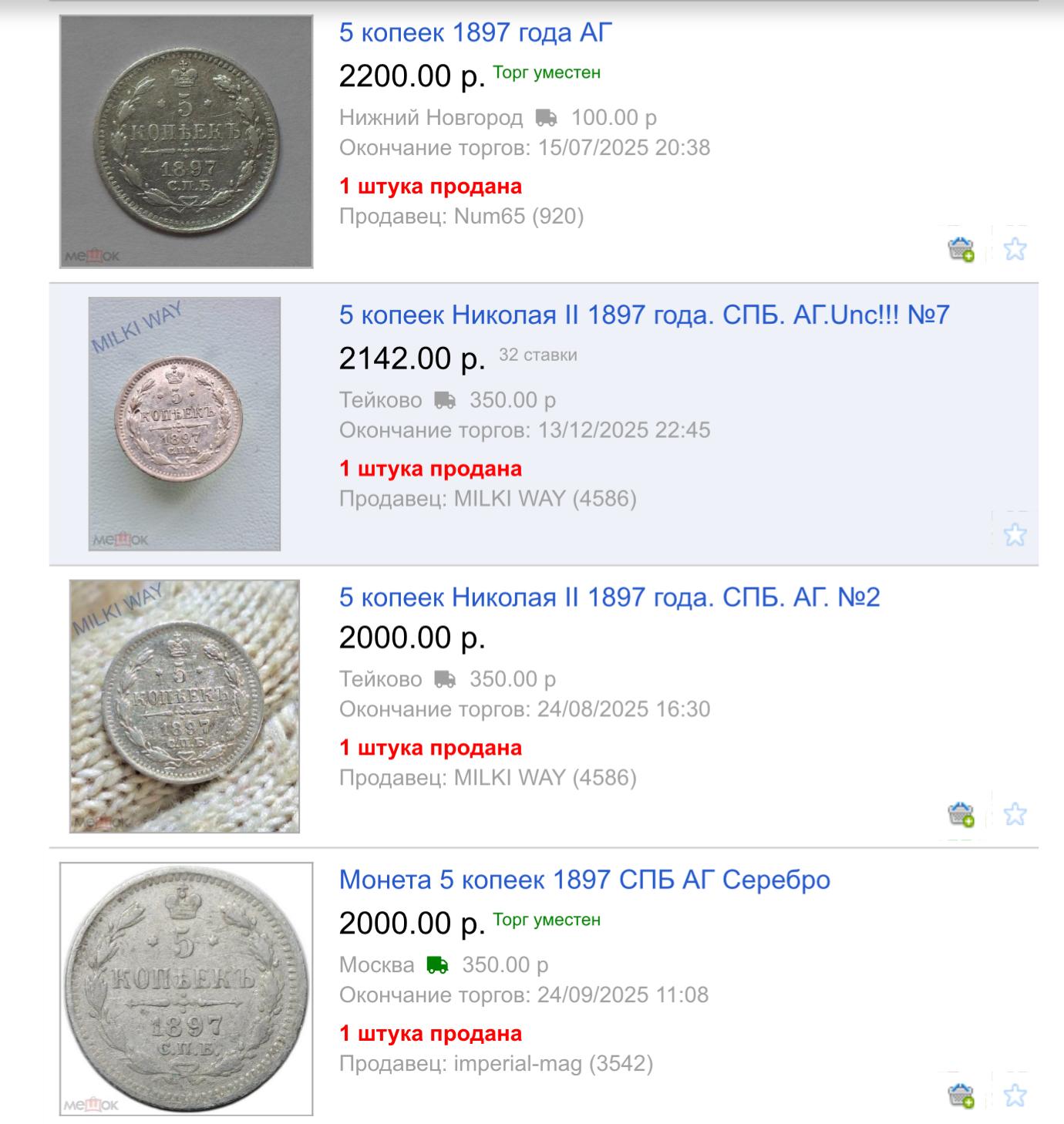Add the imperial-mag coin to the cart
The image size is (1064, 1124).
961,1095
